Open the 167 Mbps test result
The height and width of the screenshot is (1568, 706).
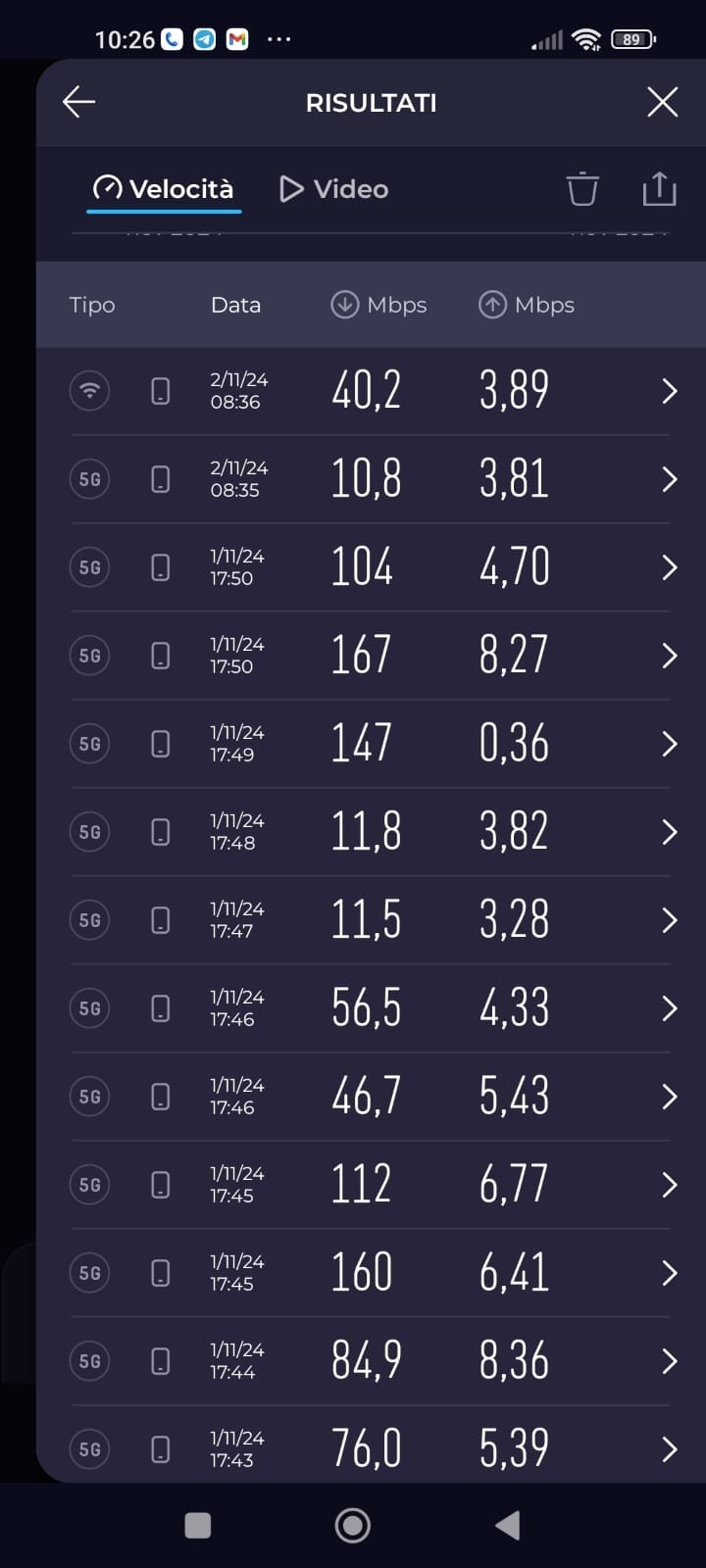(371, 656)
